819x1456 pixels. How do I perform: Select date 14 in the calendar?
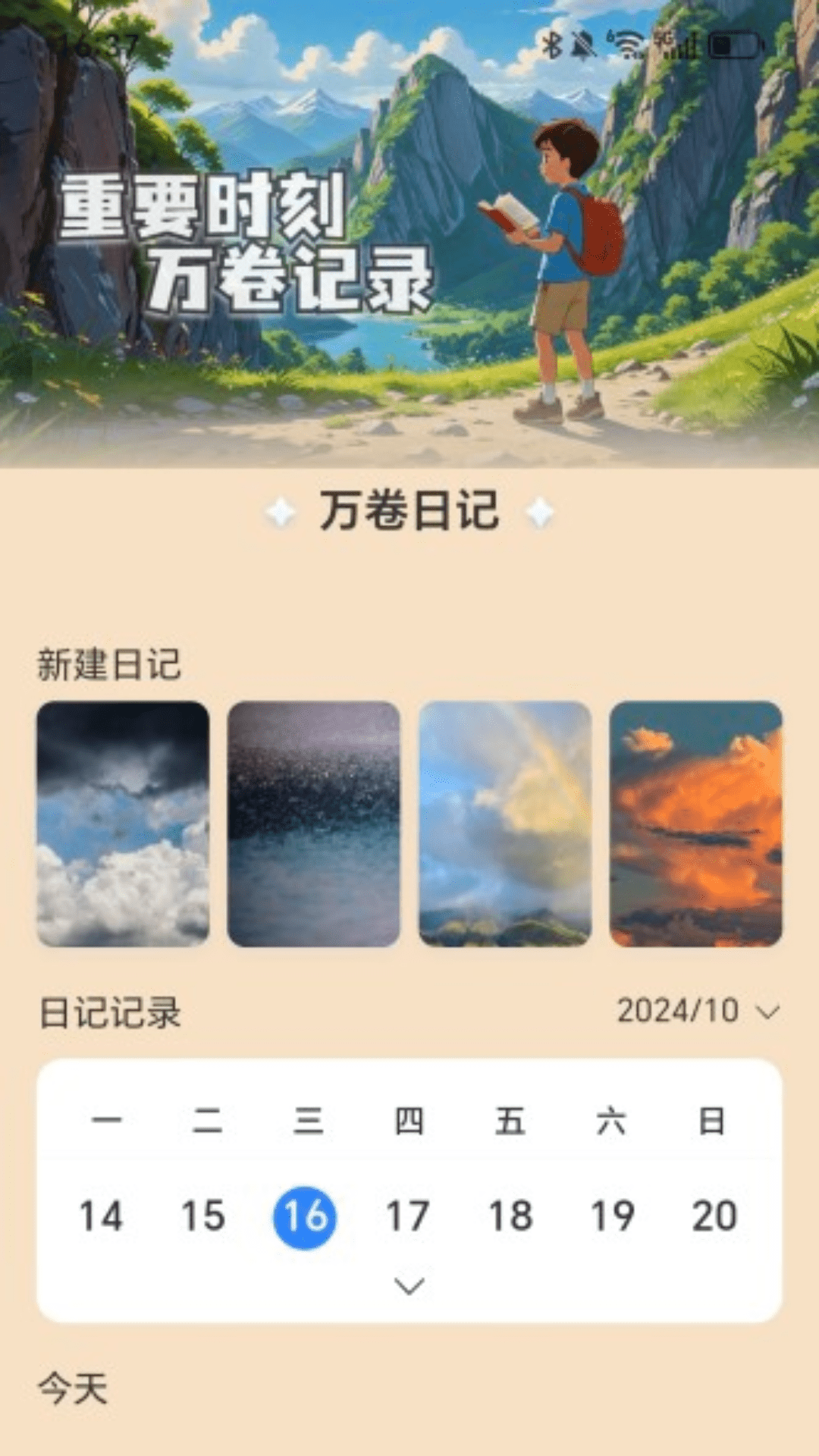click(x=101, y=1216)
